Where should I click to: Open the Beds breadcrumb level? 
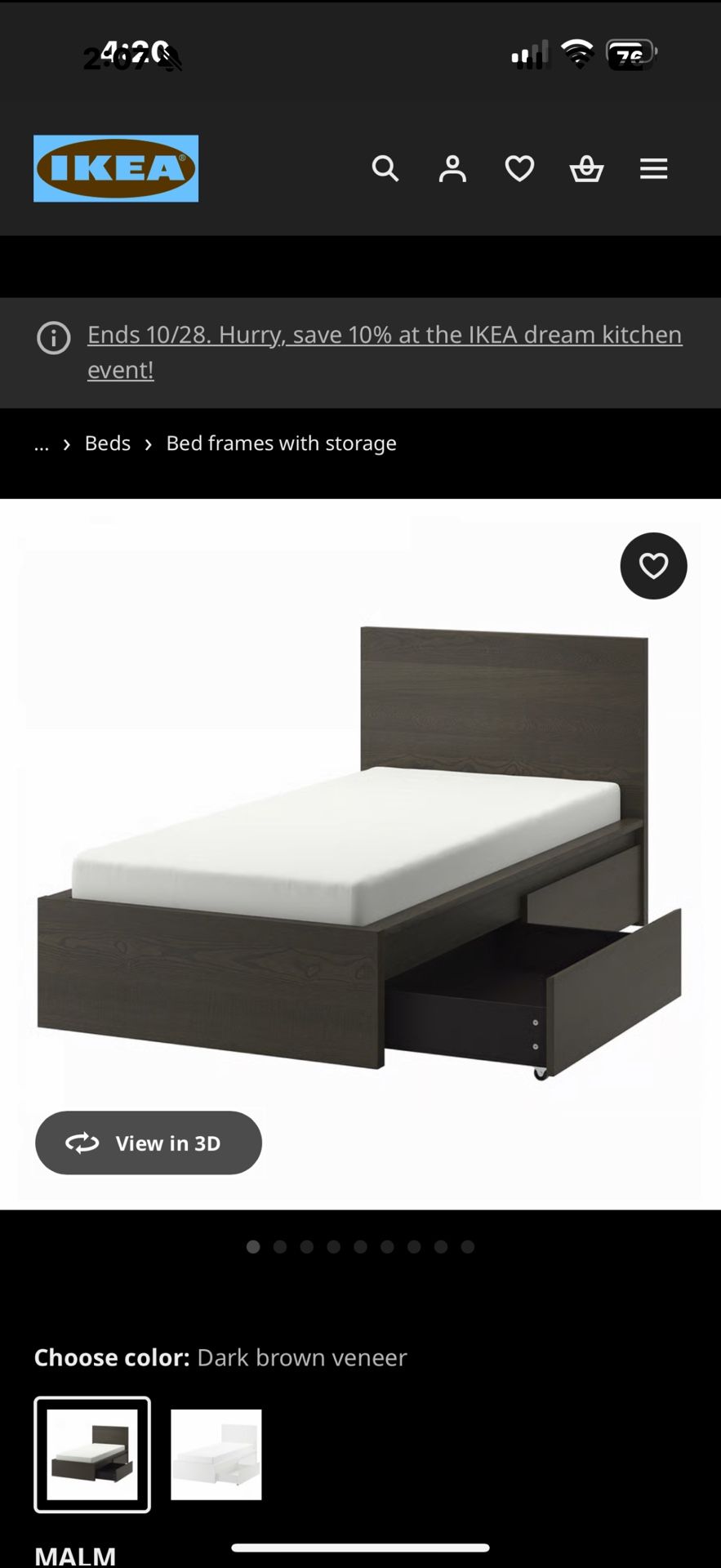coord(107,443)
